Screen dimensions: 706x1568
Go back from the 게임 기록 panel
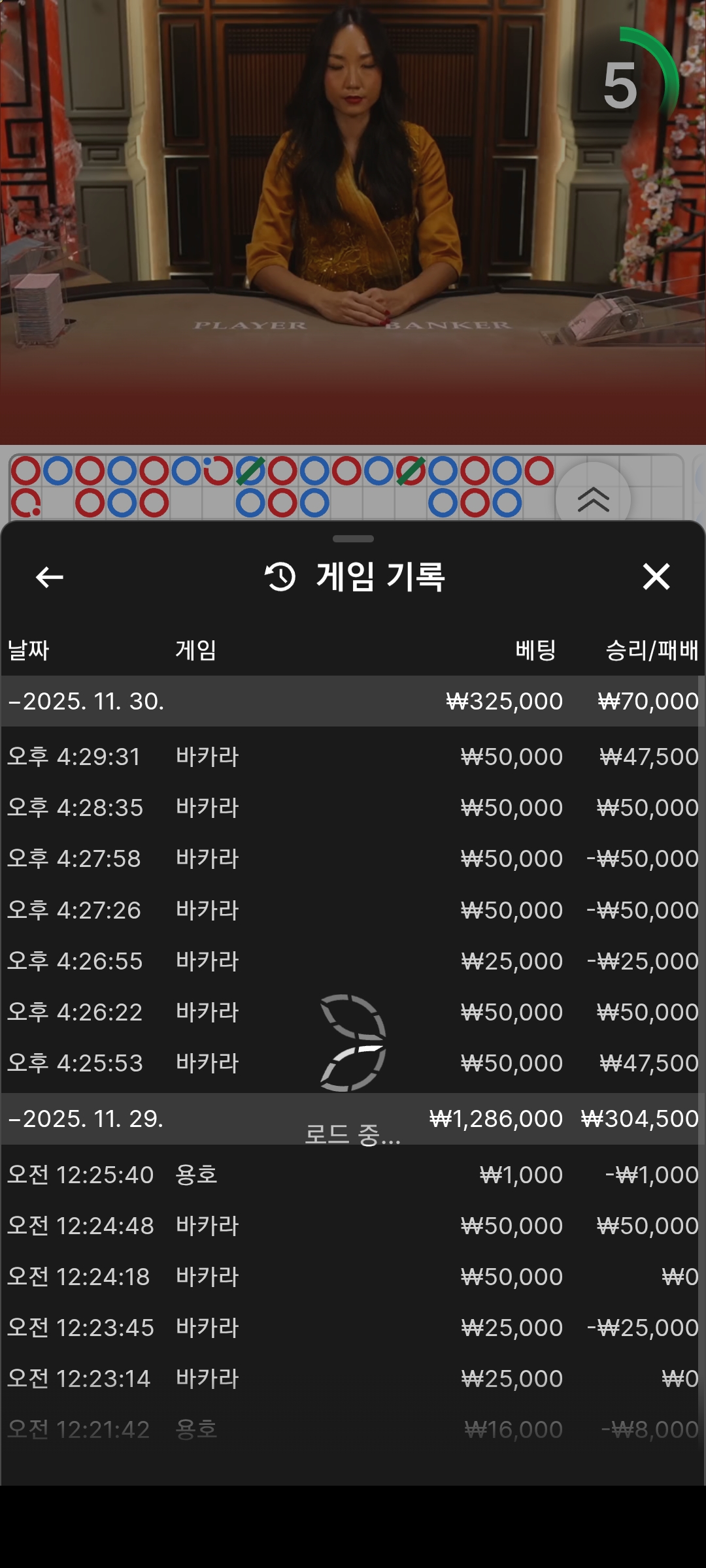50,577
